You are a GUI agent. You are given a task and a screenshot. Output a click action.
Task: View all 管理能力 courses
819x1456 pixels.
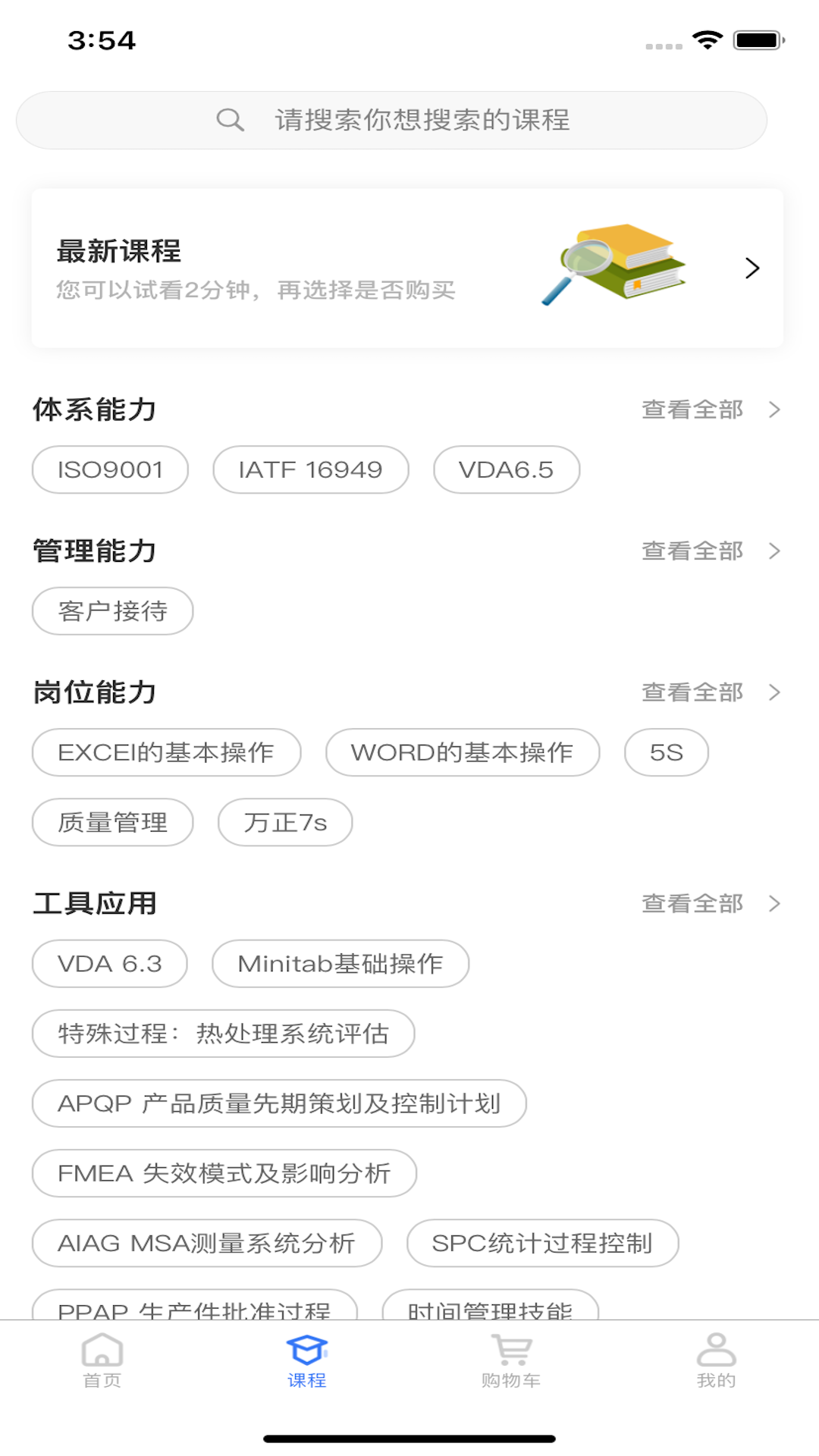(710, 551)
